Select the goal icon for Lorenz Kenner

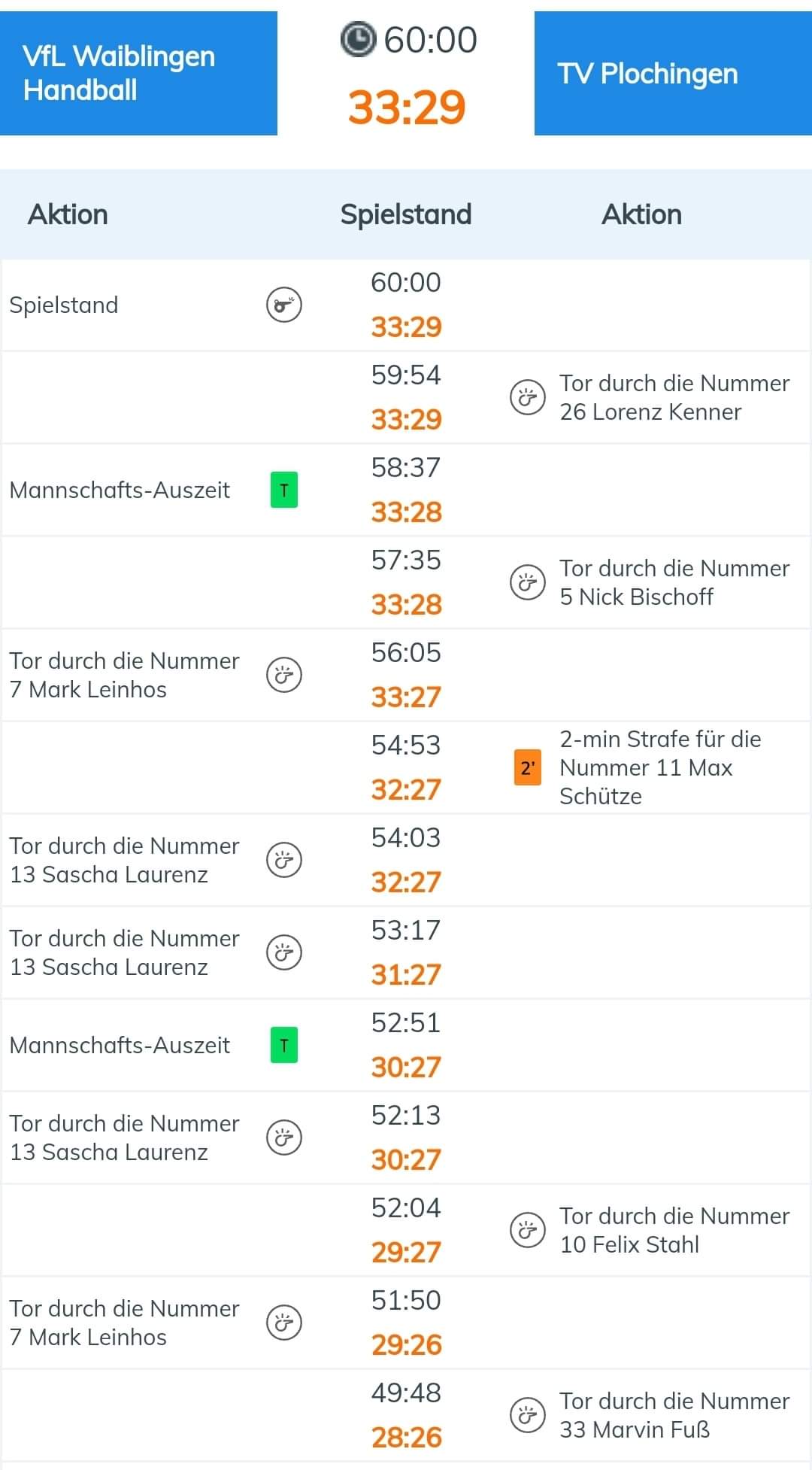point(529,397)
